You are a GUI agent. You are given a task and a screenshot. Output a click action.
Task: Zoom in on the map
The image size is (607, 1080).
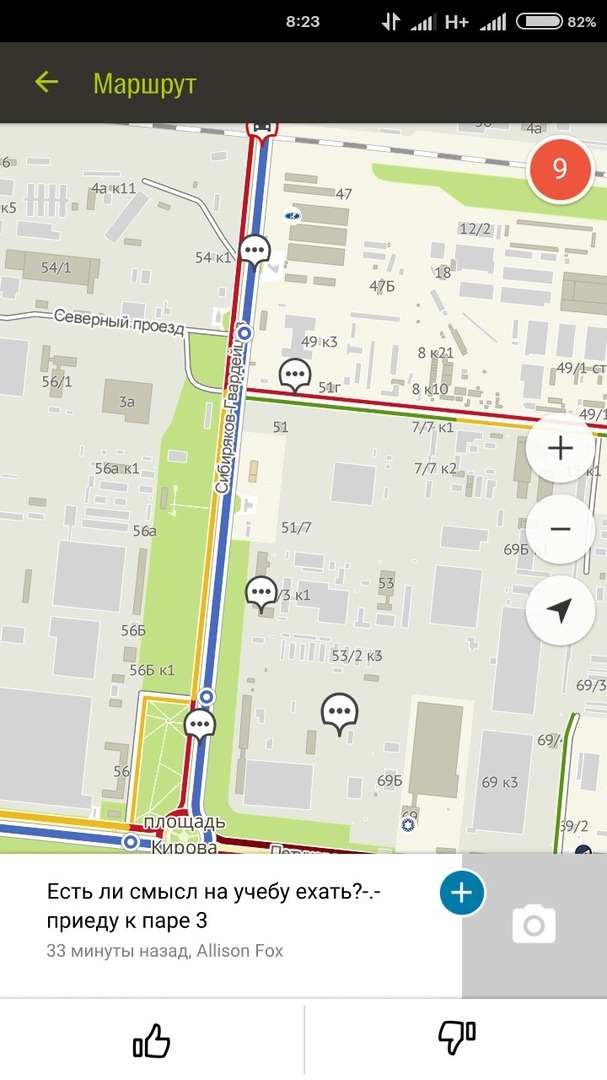tap(559, 447)
